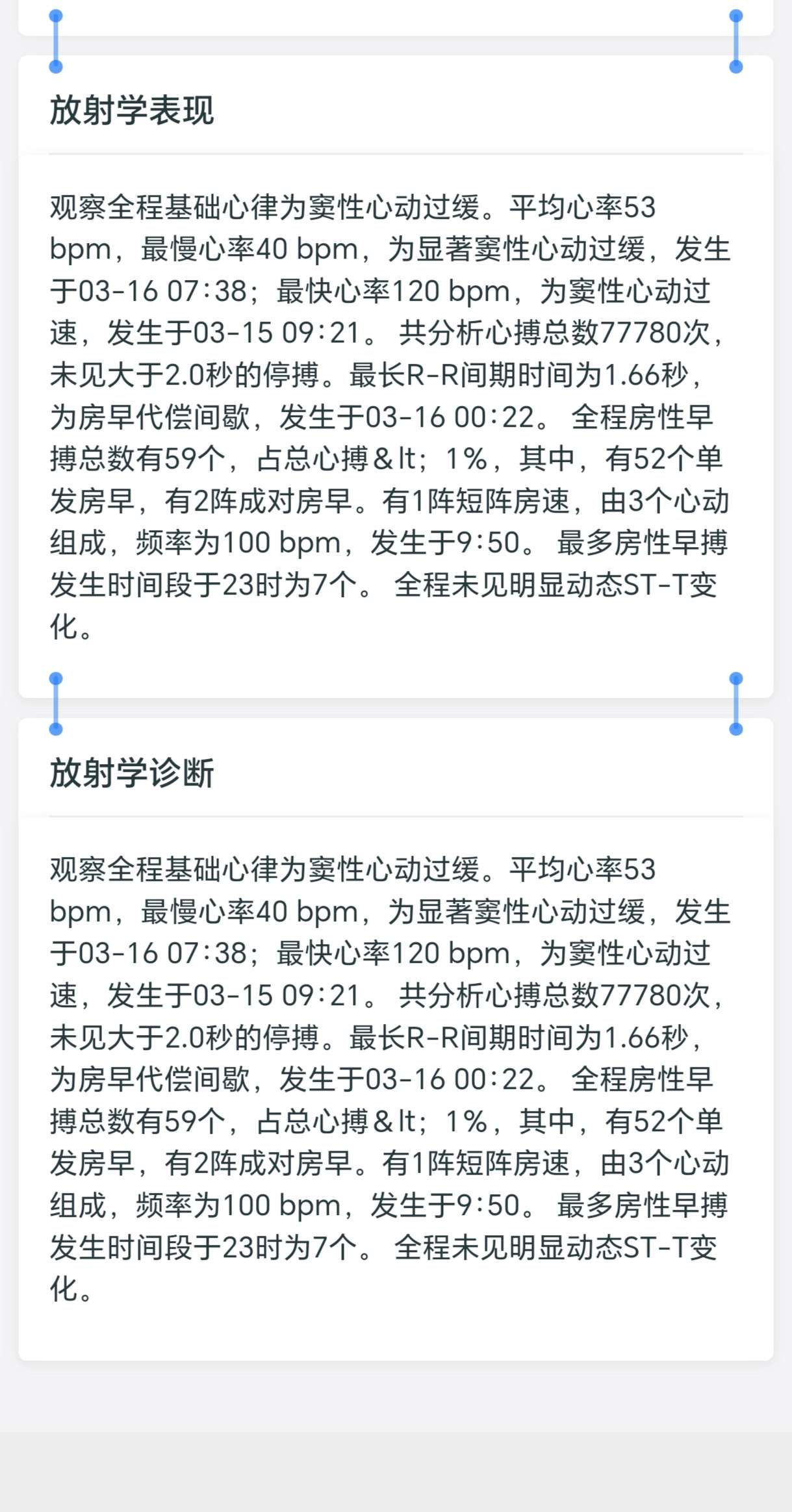Tap the left blue selection handle above 放射学表现
792x1512 pixels.
(x=55, y=65)
